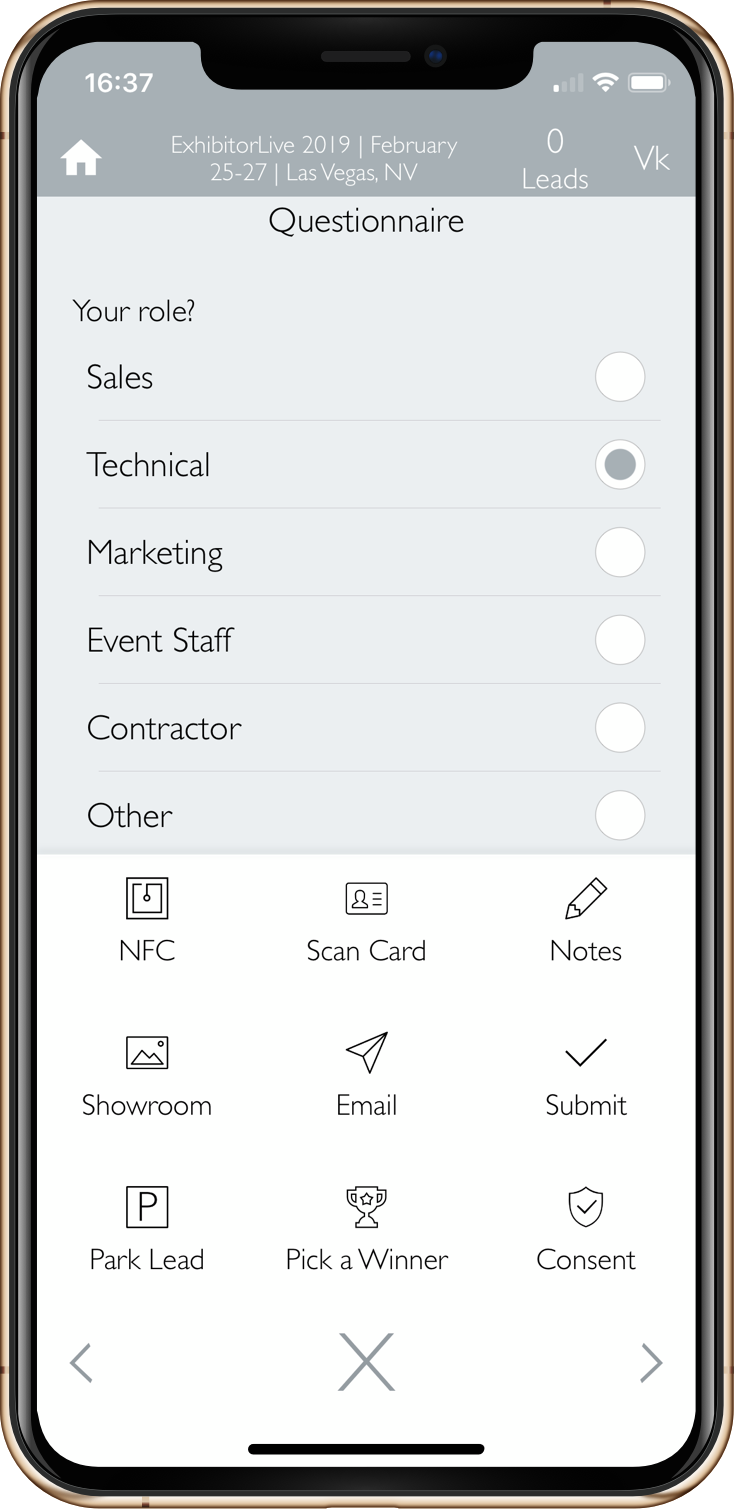Viewport: 734px width, 1509px height.
Task: Submit the questionnaire
Action: coord(586,1075)
